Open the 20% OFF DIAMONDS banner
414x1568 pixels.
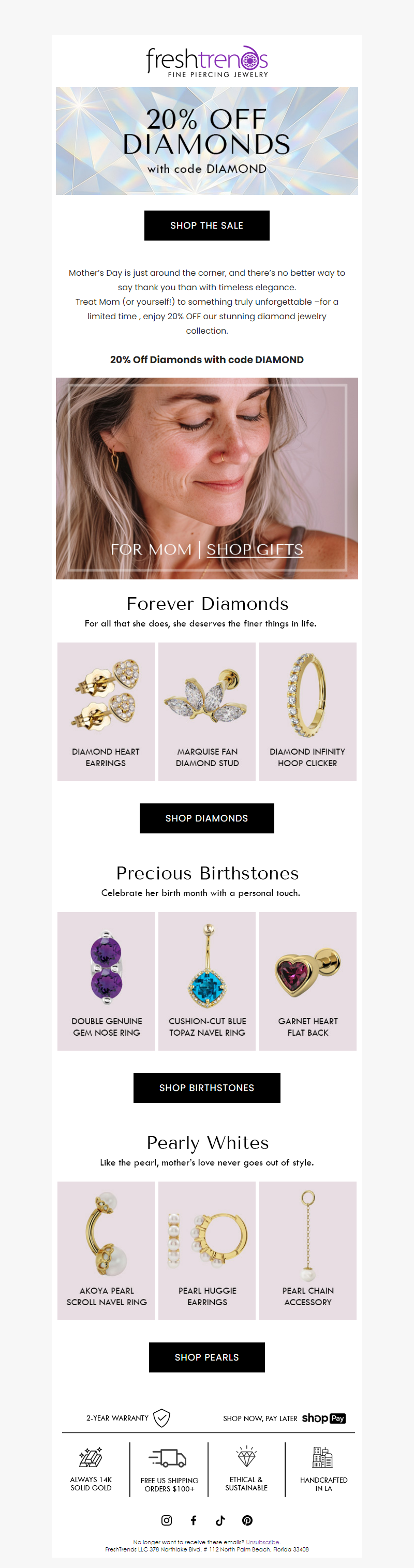(206, 141)
